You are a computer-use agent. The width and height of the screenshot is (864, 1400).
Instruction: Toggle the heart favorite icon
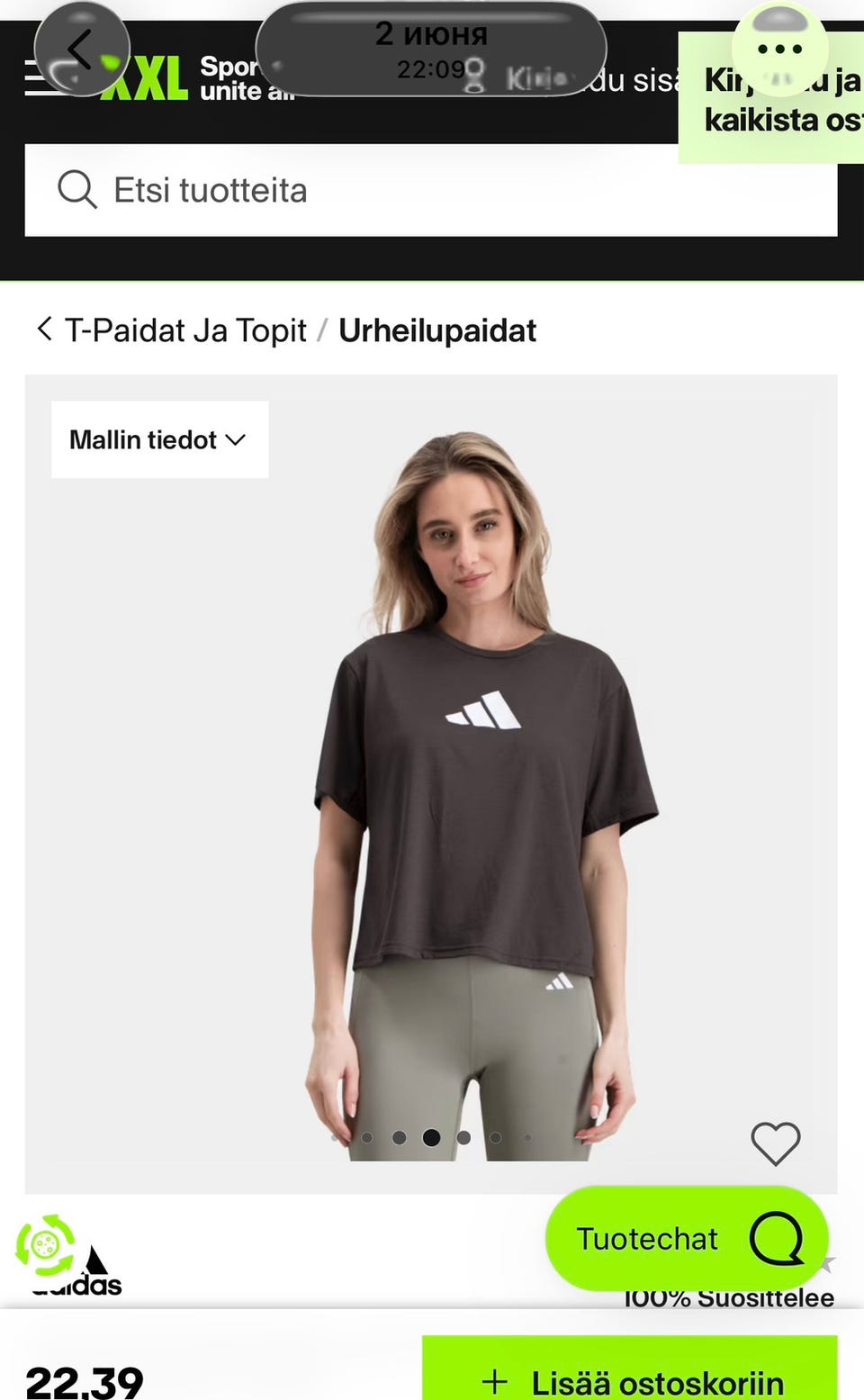pos(775,1143)
